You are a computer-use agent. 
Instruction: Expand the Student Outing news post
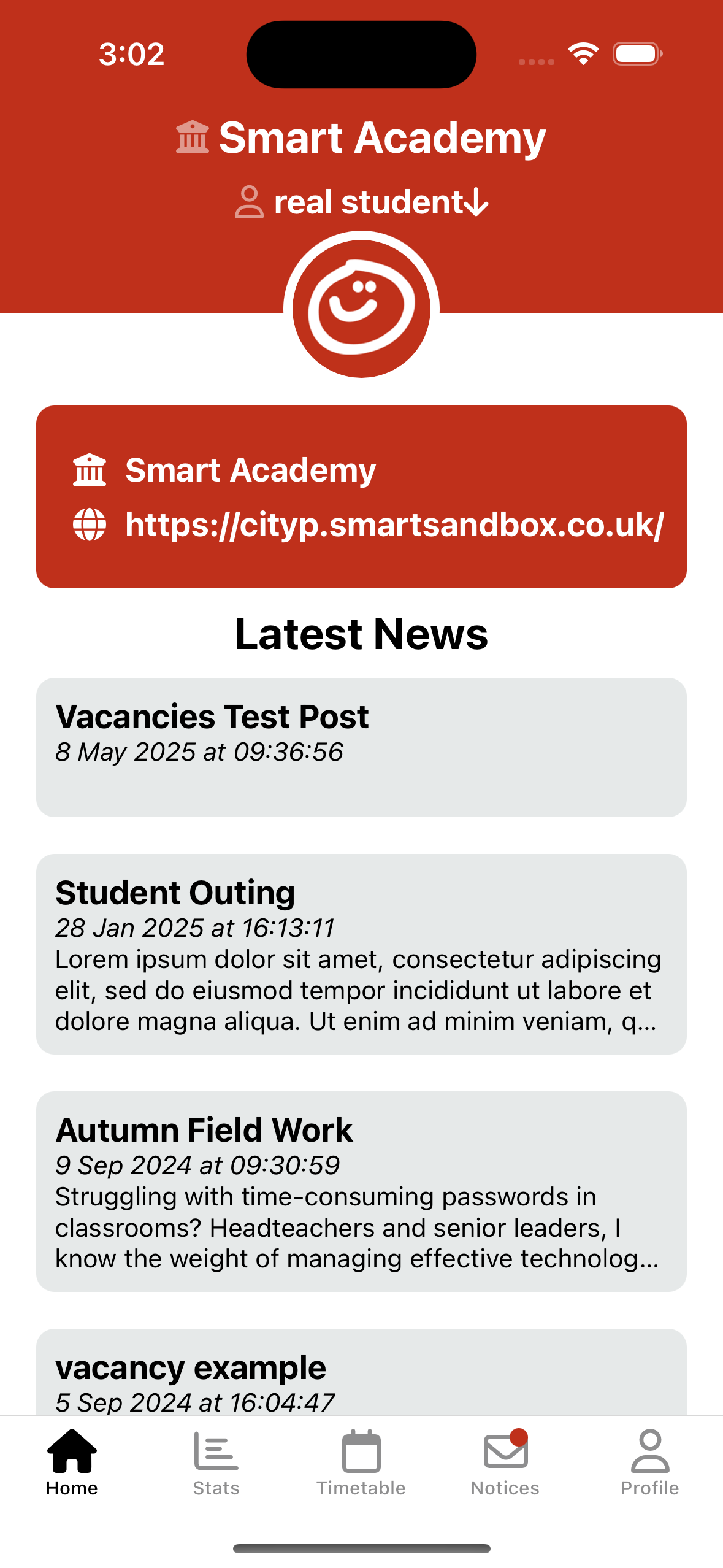361,957
